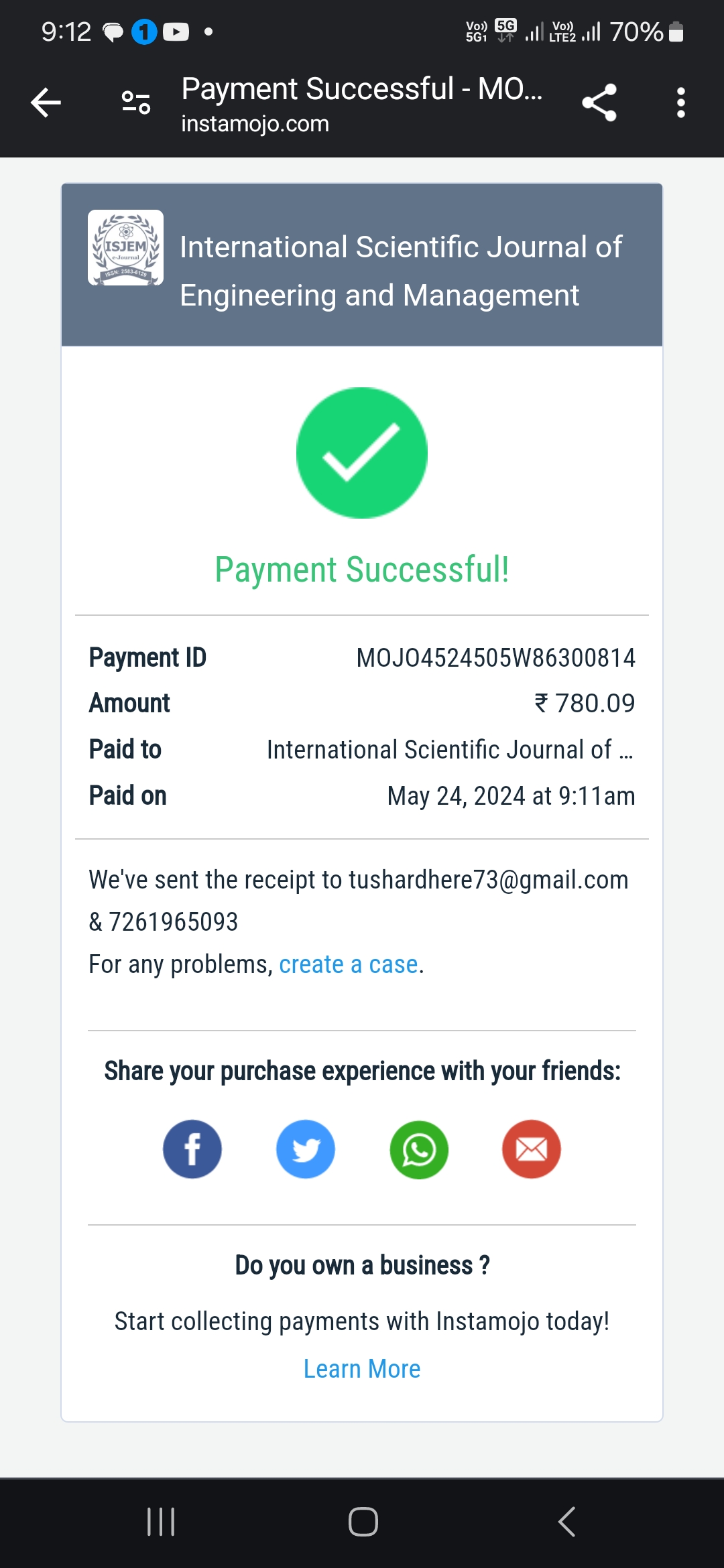
Task: Share purchase via email
Action: click(x=532, y=1149)
